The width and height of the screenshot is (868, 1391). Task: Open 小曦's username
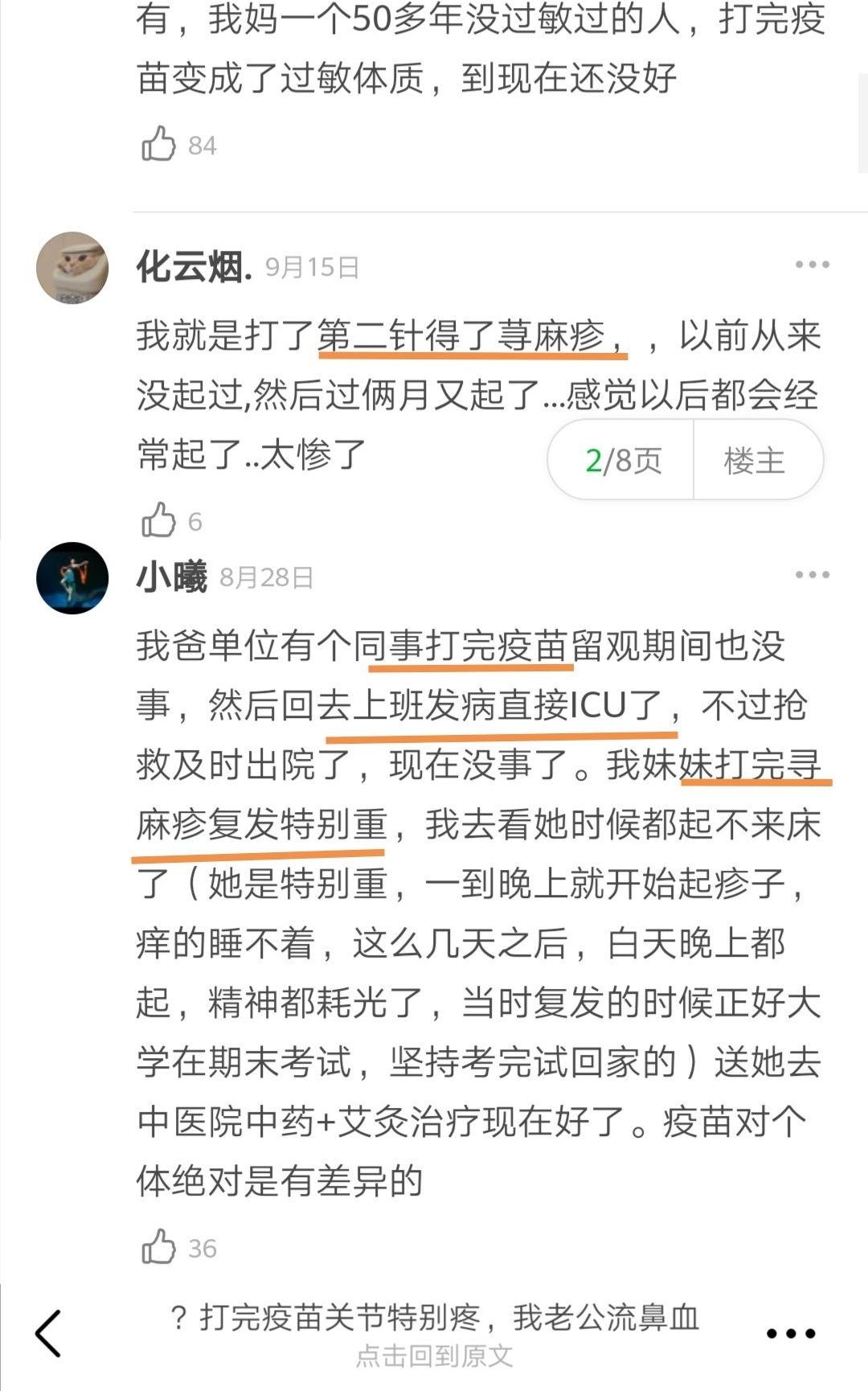coord(171,577)
